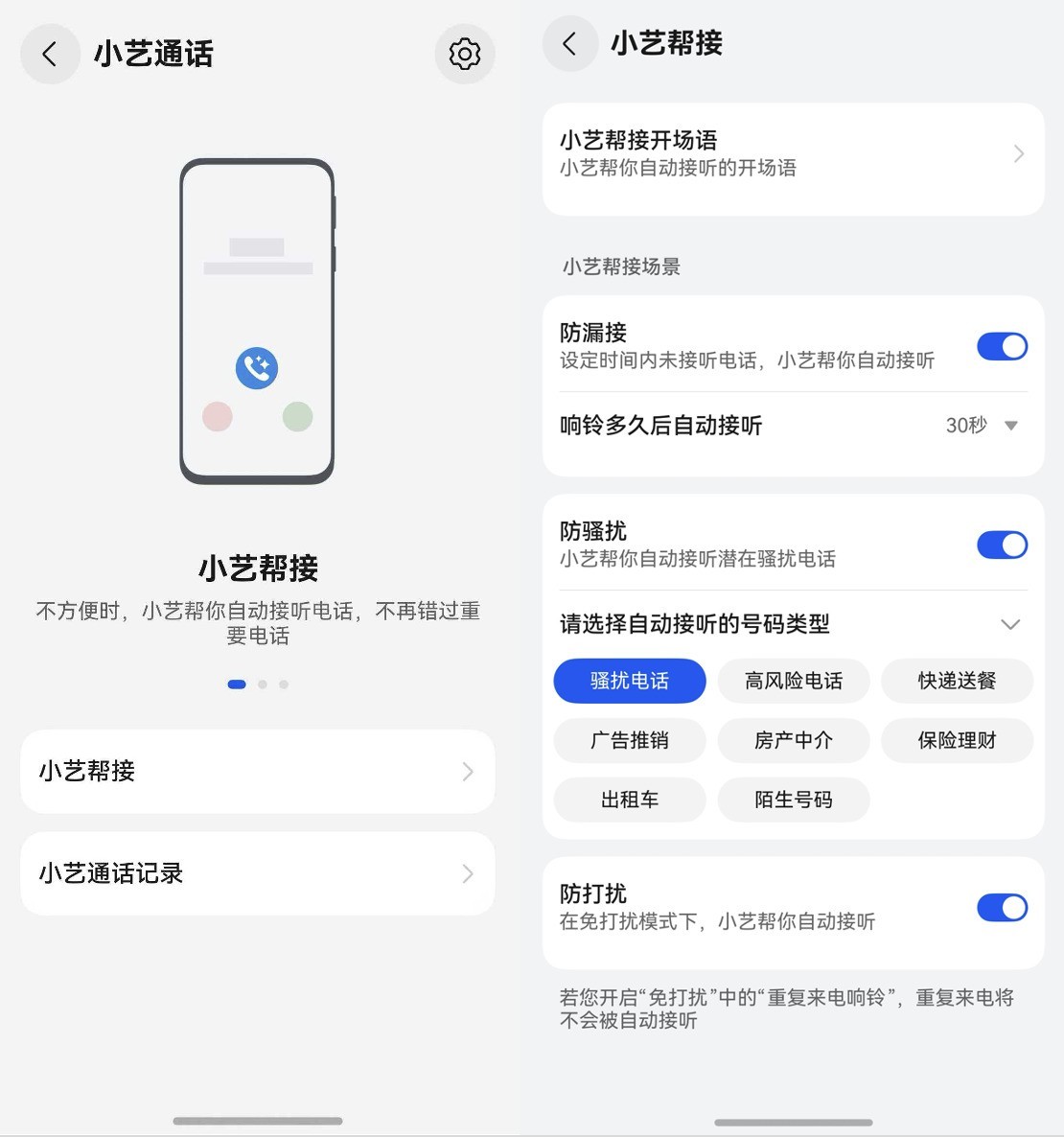Open 小艺帮接开场语 settings

click(x=793, y=154)
